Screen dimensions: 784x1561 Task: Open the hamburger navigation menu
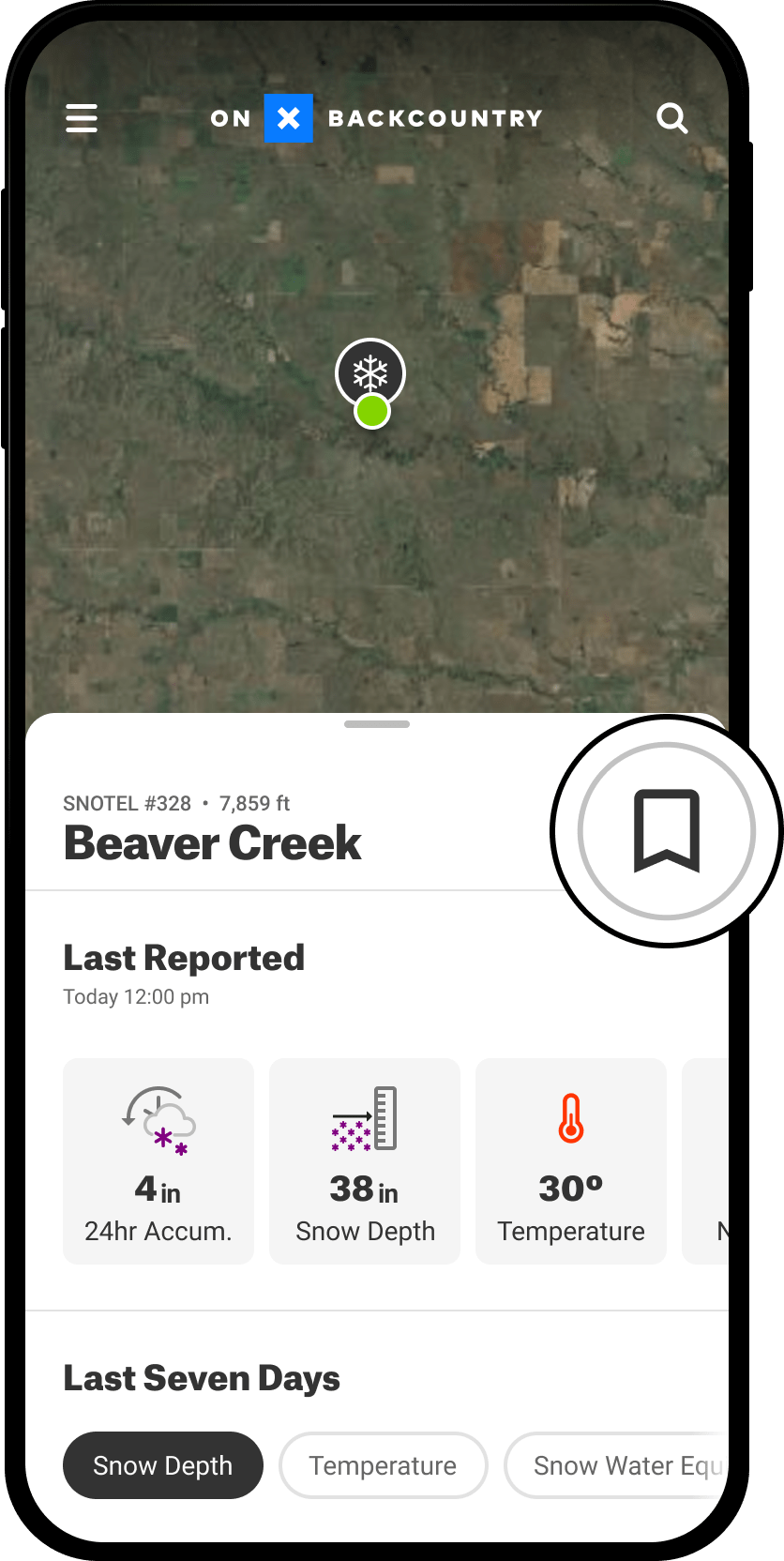tap(82, 118)
